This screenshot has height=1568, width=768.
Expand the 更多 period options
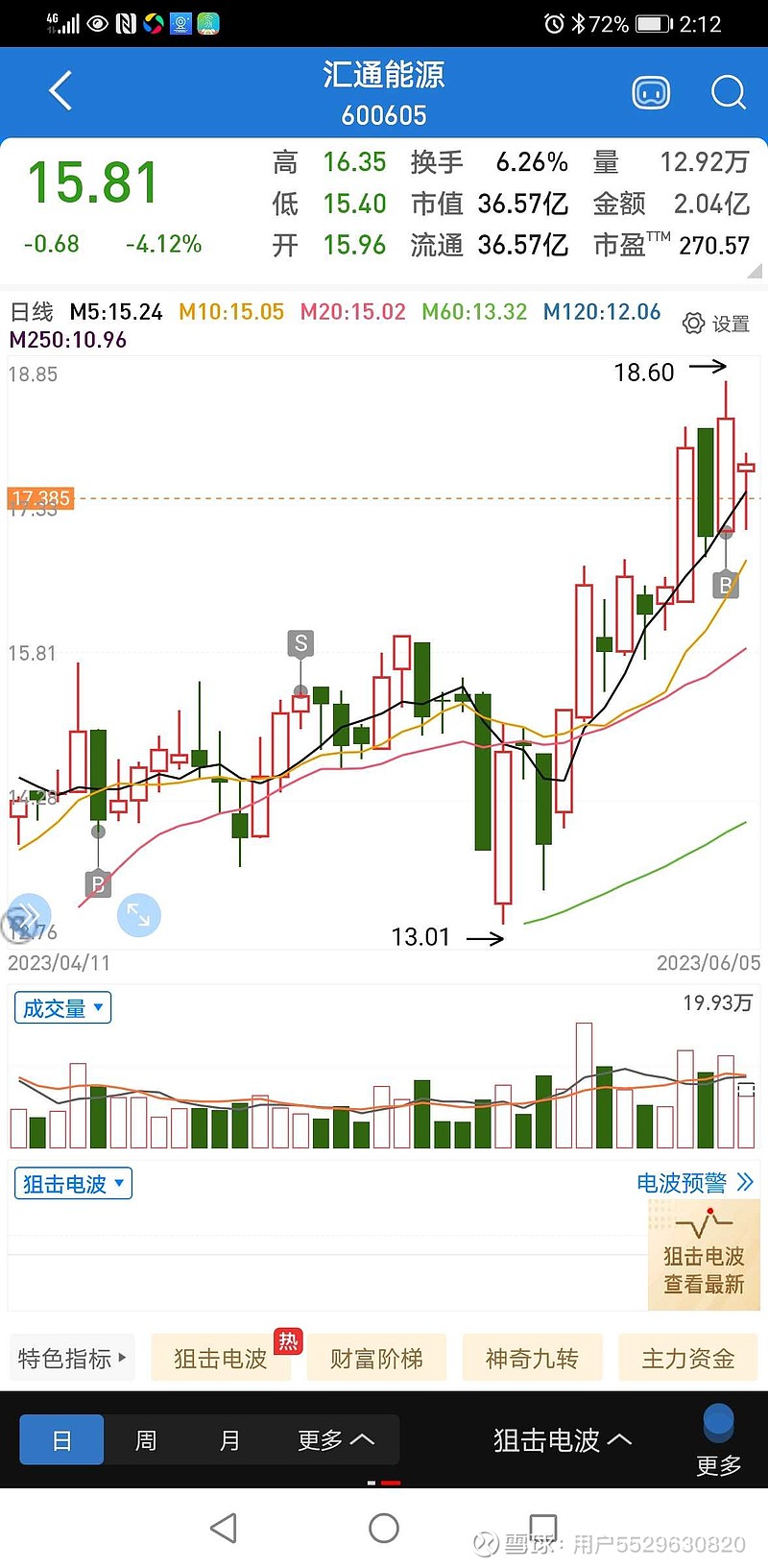336,1439
